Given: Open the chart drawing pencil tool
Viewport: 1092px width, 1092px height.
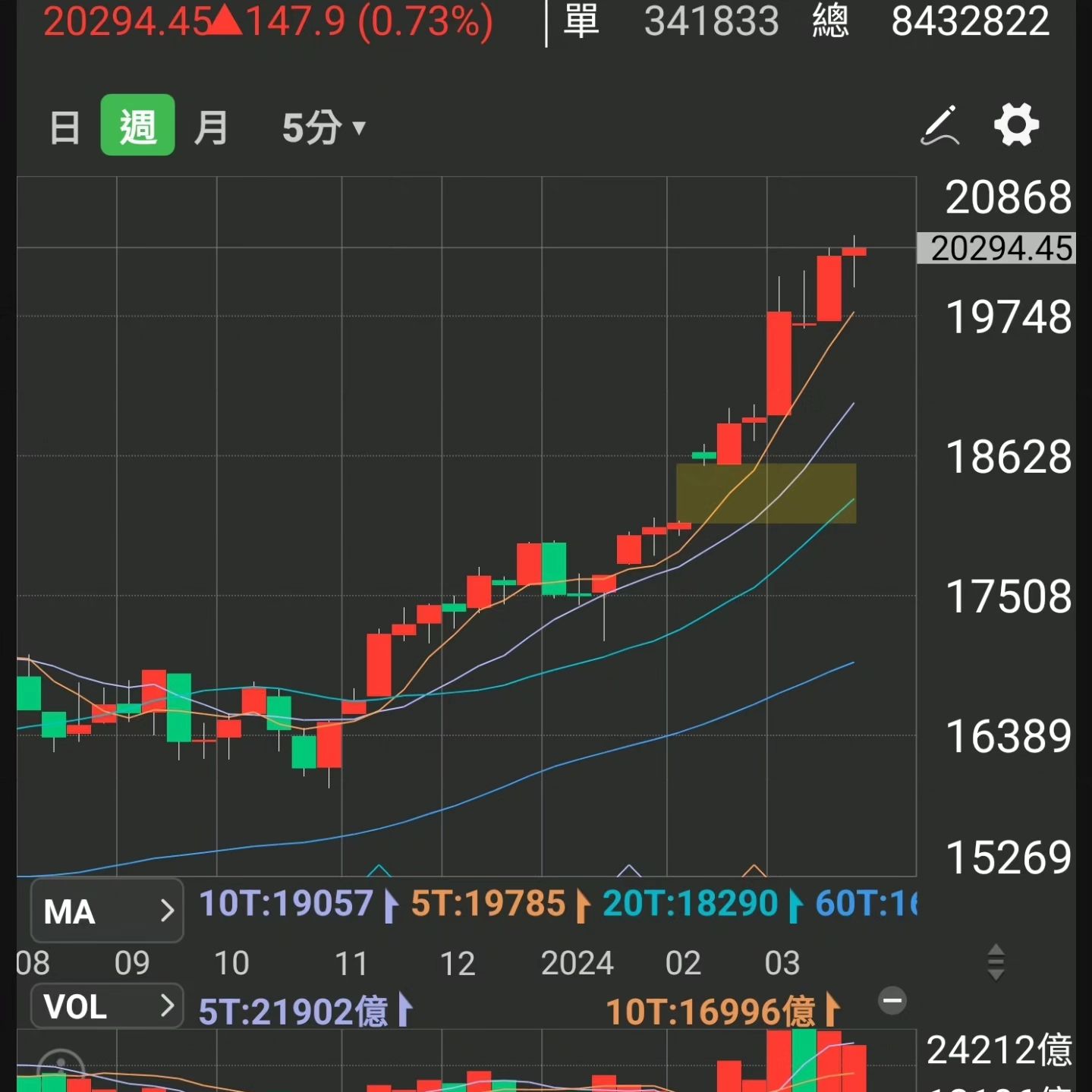Looking at the screenshot, I should (939, 125).
